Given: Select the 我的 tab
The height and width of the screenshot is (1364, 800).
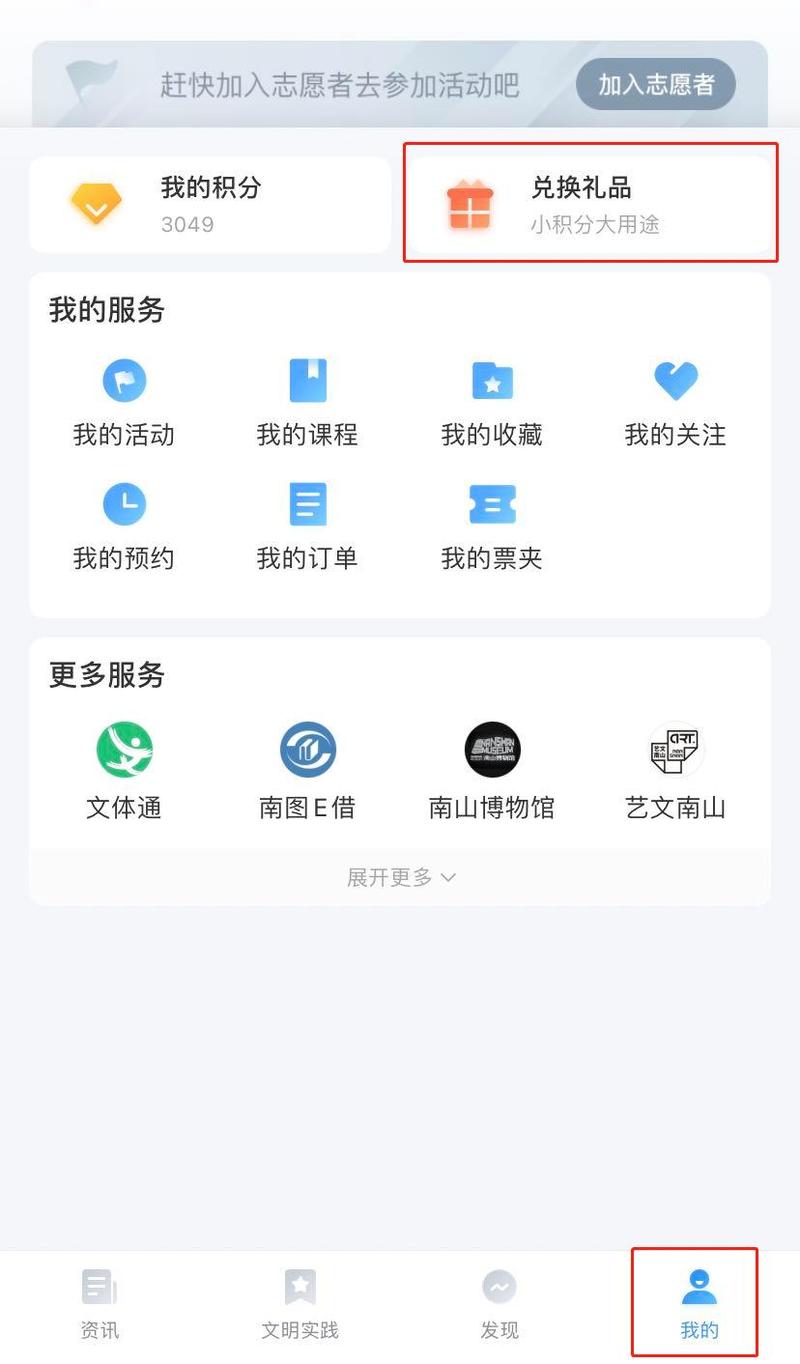Looking at the screenshot, I should tap(699, 1304).
